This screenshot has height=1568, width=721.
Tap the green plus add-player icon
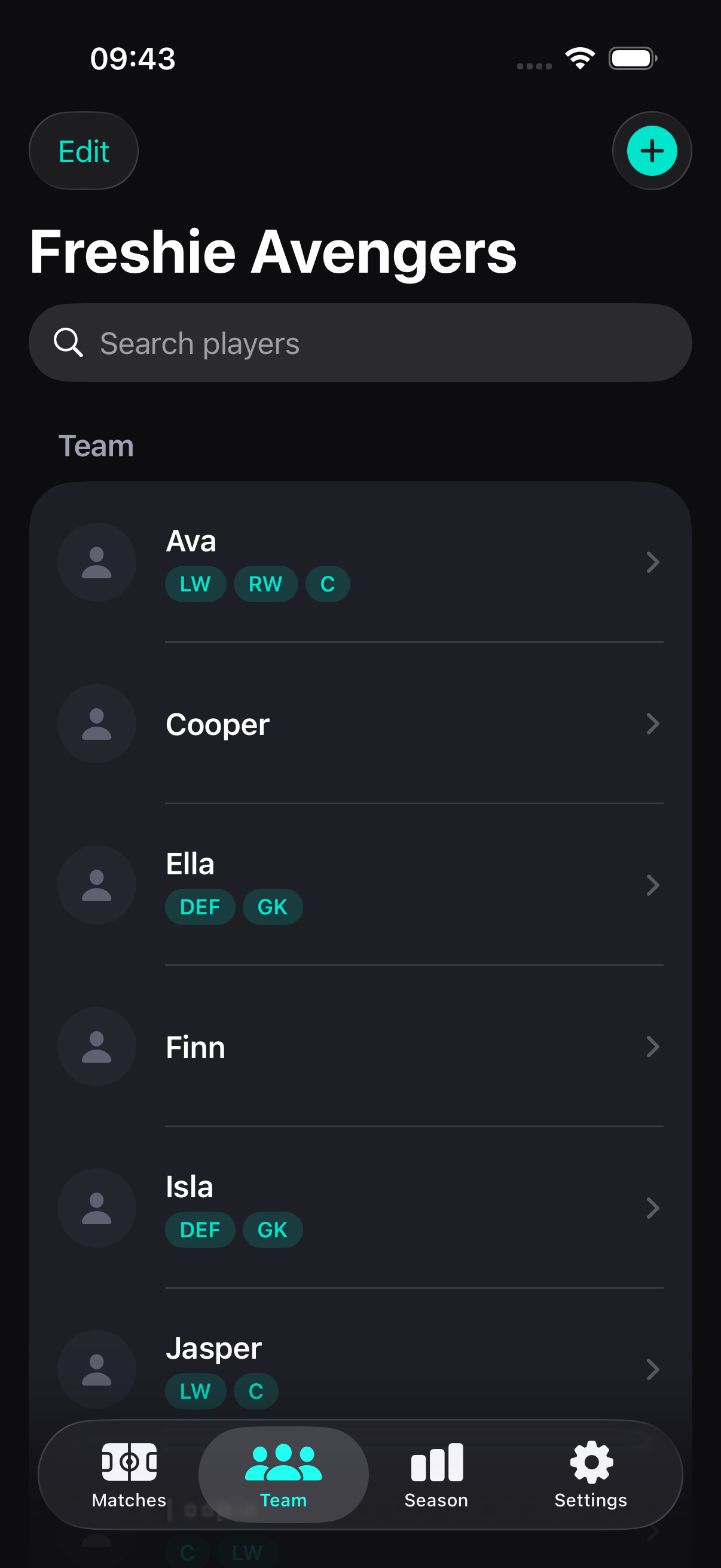point(652,150)
